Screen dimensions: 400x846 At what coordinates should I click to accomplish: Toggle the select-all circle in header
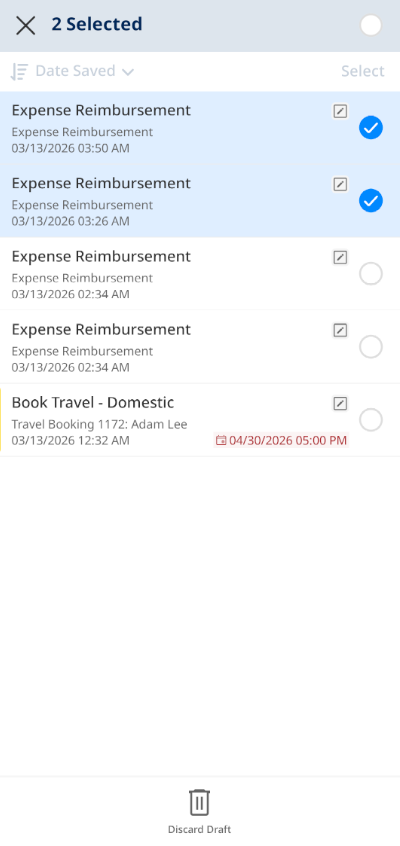pos(371,25)
